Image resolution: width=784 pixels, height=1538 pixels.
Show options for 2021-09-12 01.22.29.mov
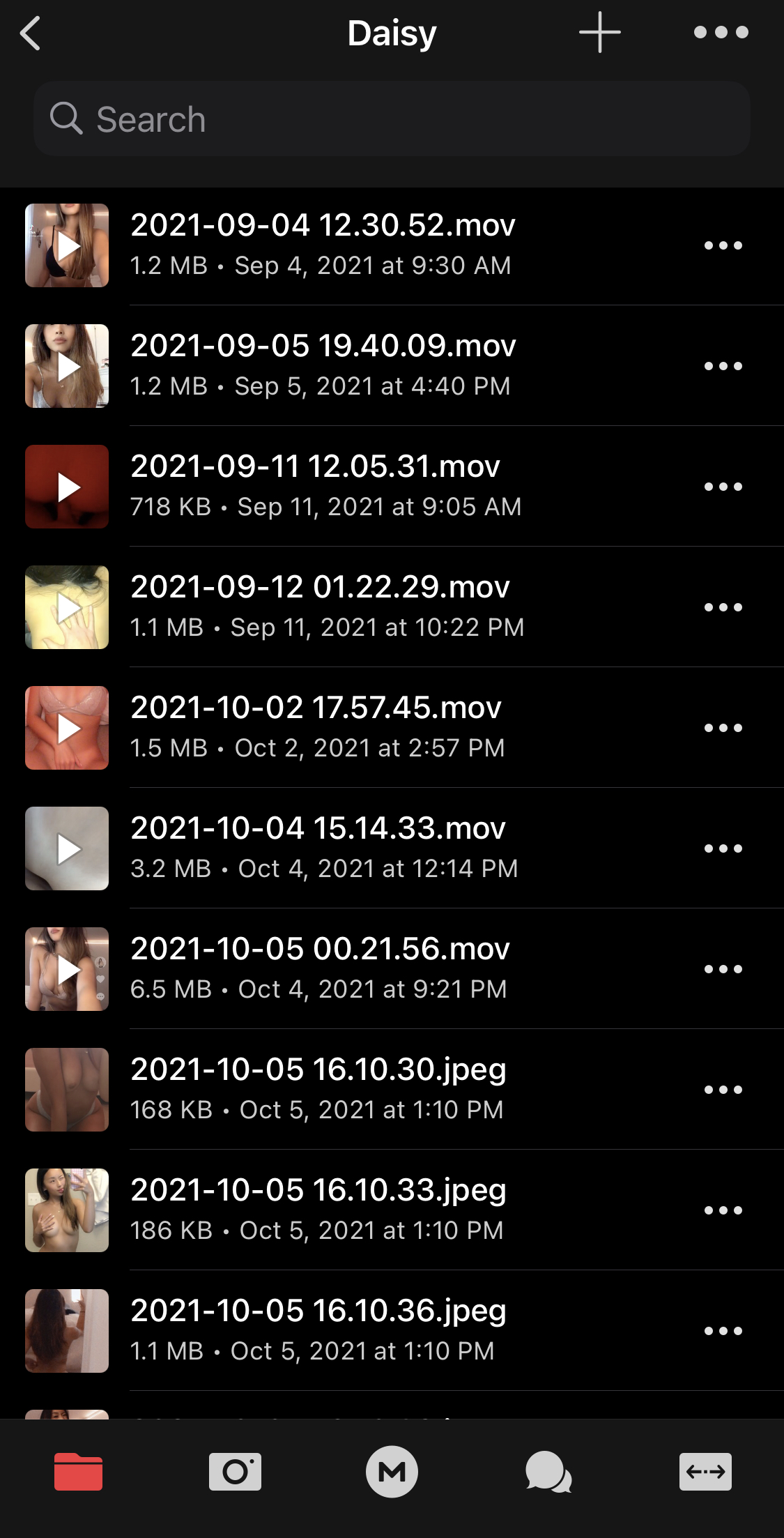coord(723,607)
